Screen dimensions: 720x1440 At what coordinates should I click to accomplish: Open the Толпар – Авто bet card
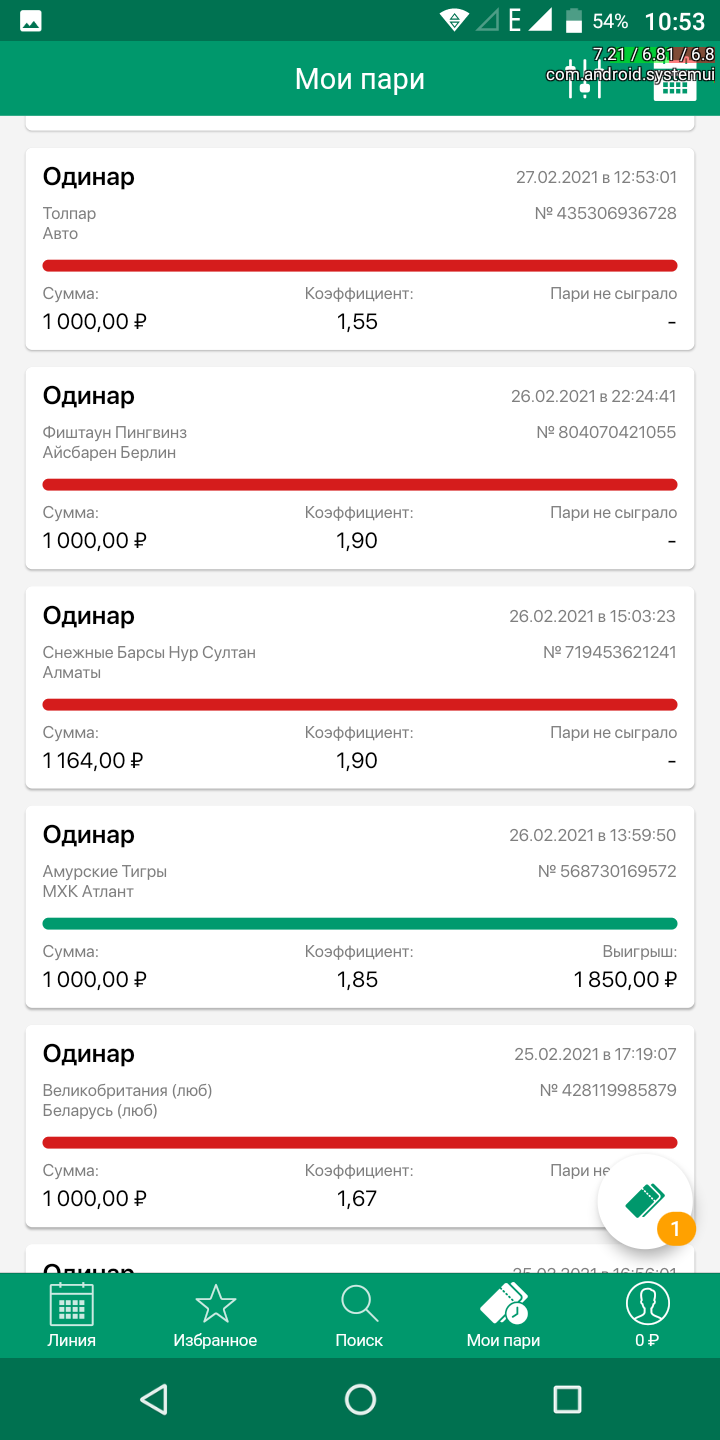coord(360,249)
